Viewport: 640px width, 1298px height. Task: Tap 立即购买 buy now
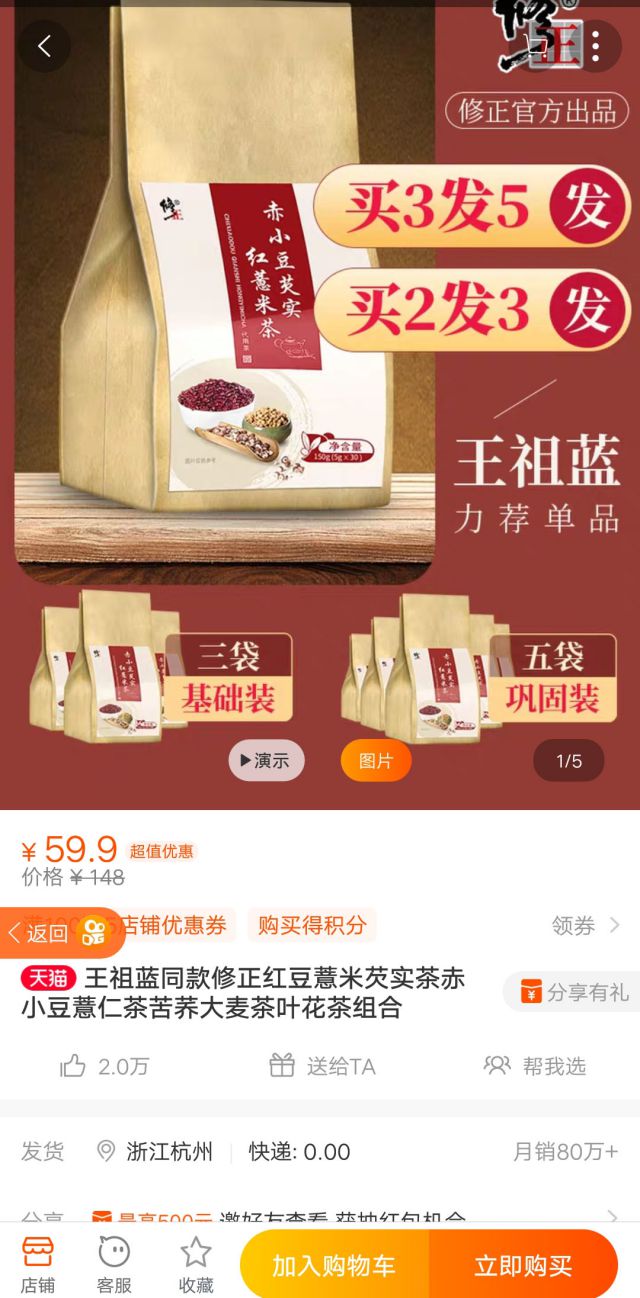tap(523, 1266)
